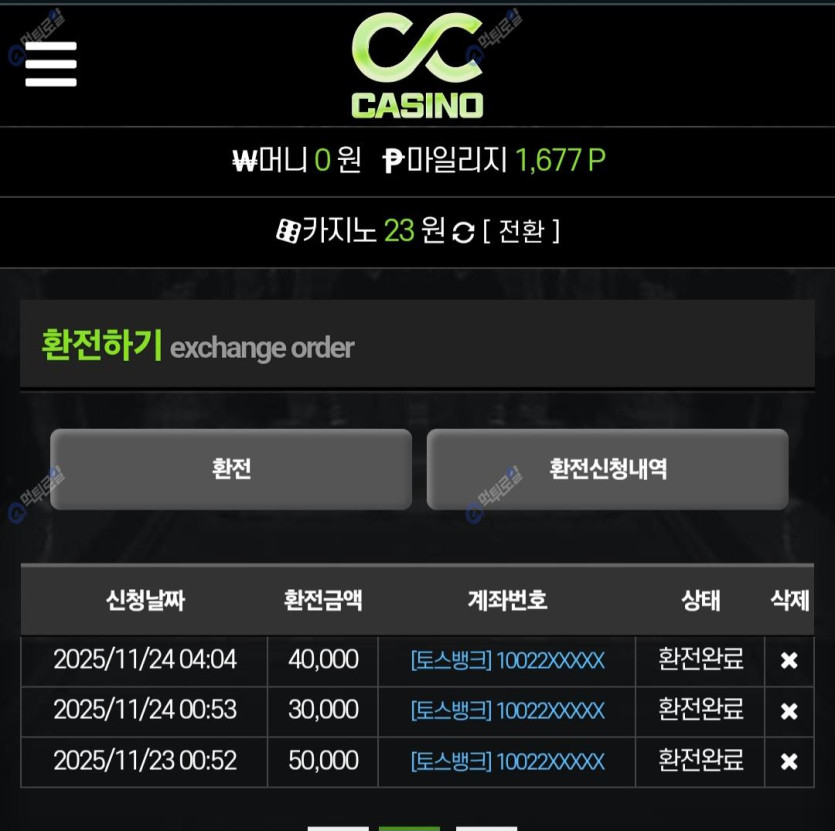The image size is (835, 831).
Task: Open the 환전신청내역 history
Action: pos(607,469)
